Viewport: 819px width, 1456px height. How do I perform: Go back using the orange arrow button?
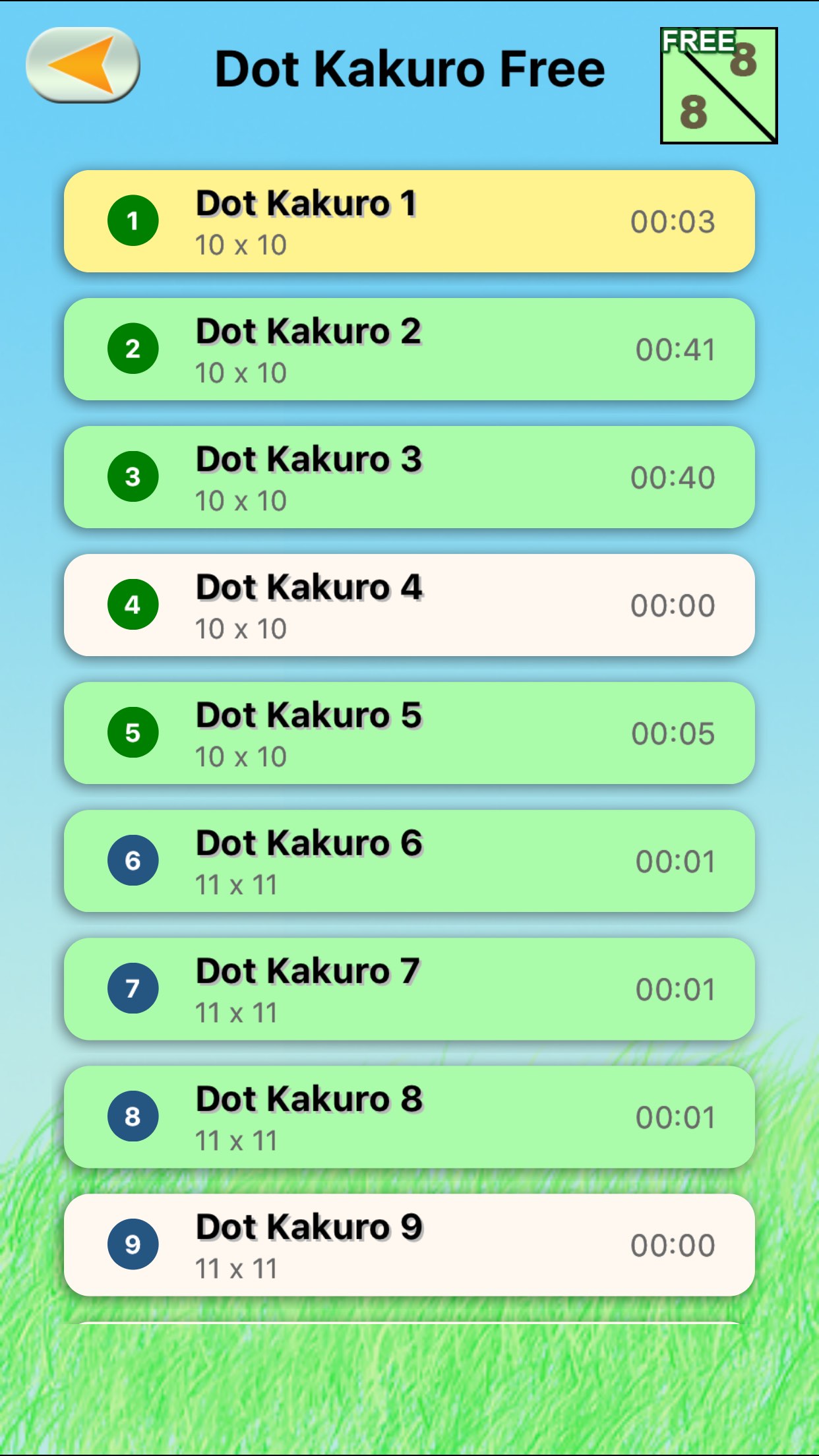click(x=83, y=65)
